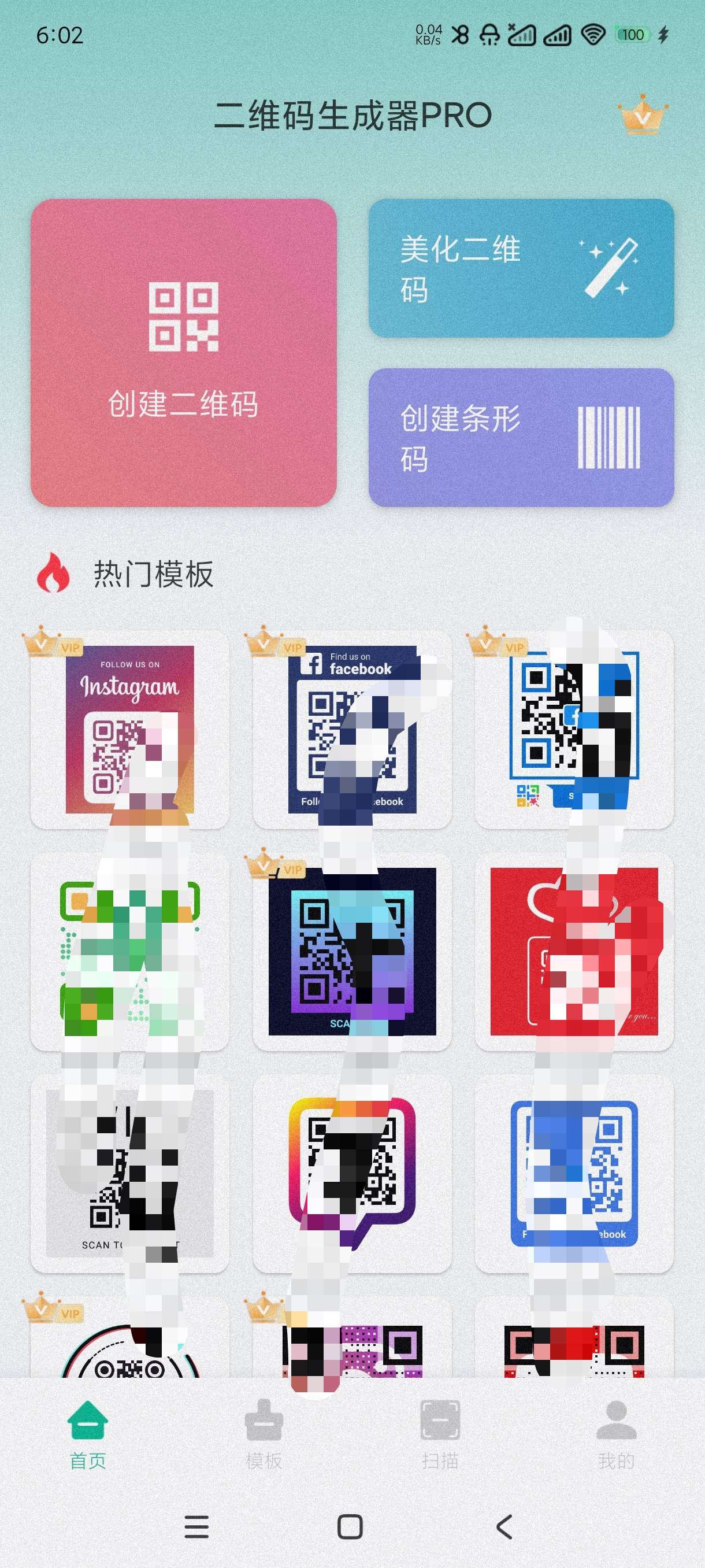The image size is (705, 1568).
Task: Pick the Instagram speech bubble QR template
Action: coord(351,1173)
